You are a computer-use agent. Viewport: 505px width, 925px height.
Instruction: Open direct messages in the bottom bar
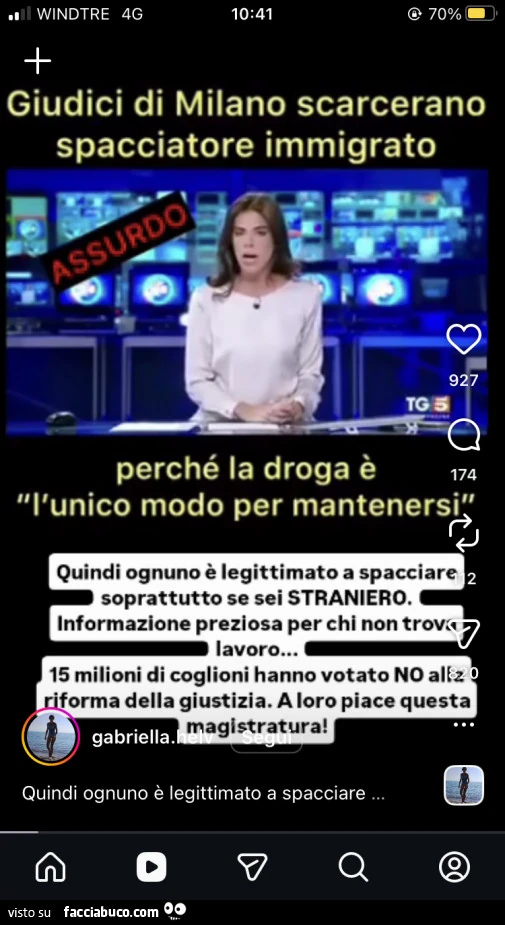(252, 867)
